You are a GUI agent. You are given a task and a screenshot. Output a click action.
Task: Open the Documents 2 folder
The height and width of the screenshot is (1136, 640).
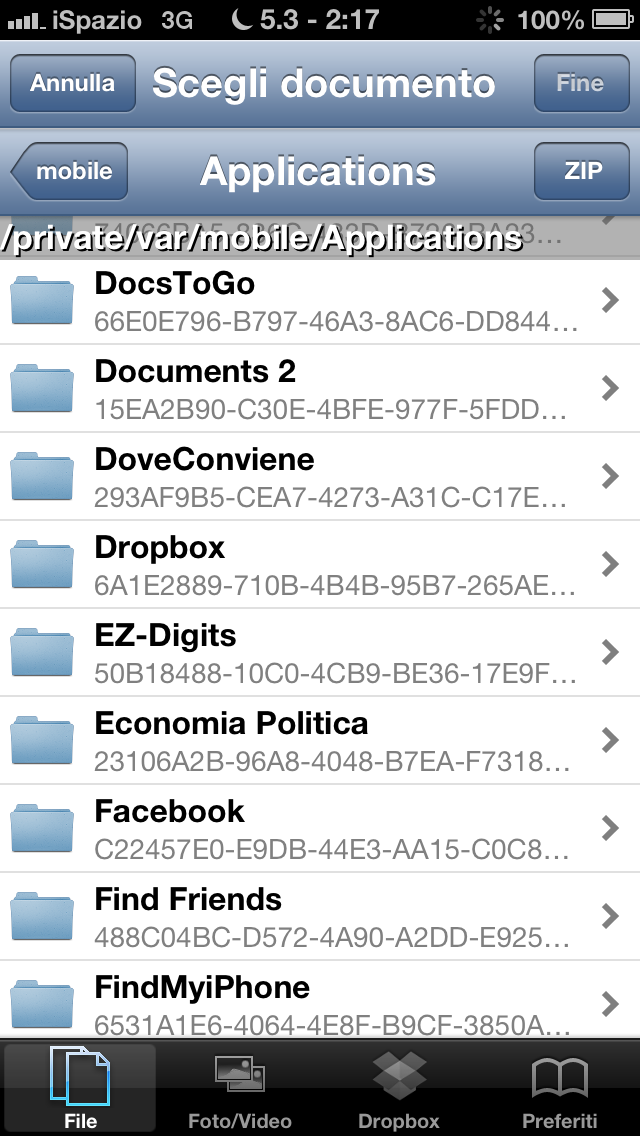320,388
